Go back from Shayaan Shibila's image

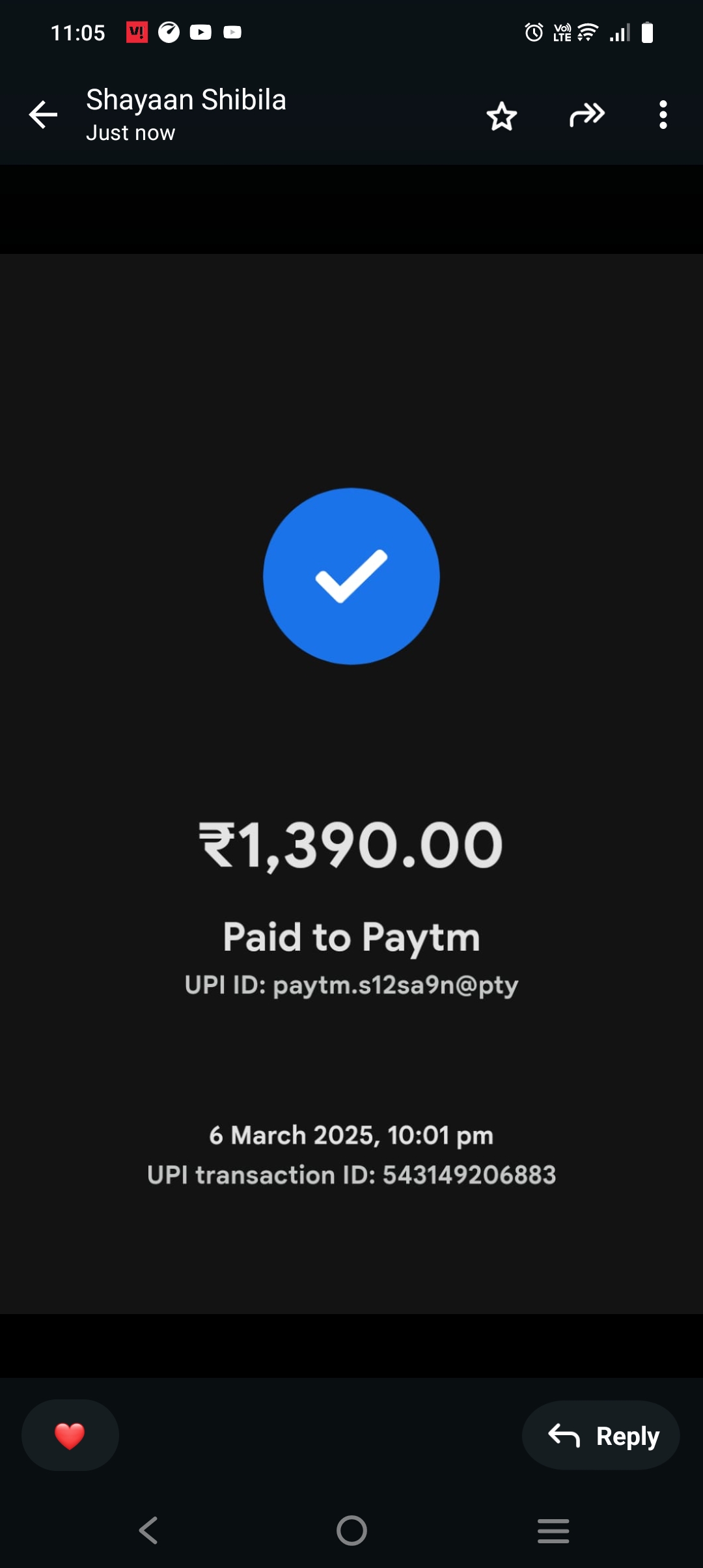pyautogui.click(x=44, y=115)
